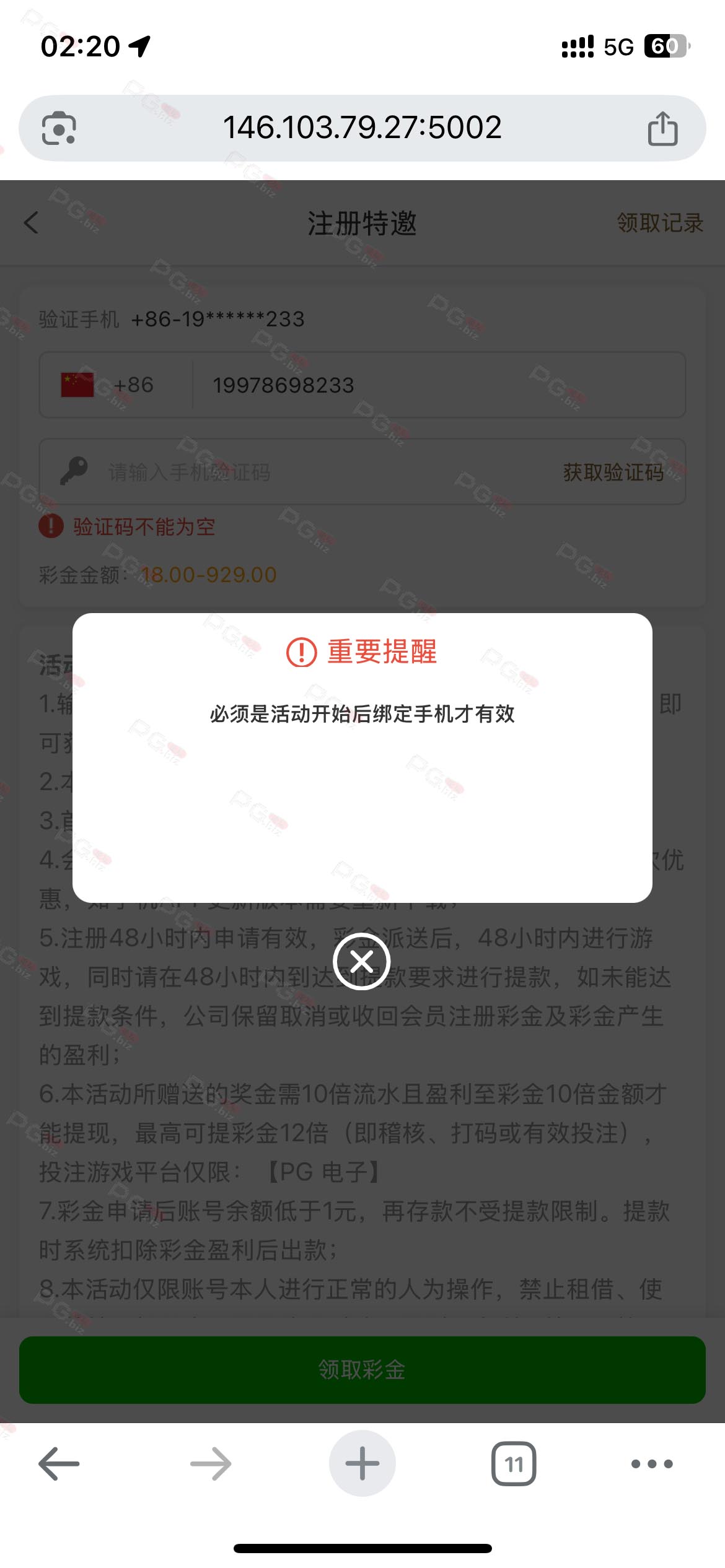
Task: Open the browser's more options menu
Action: [x=651, y=1464]
